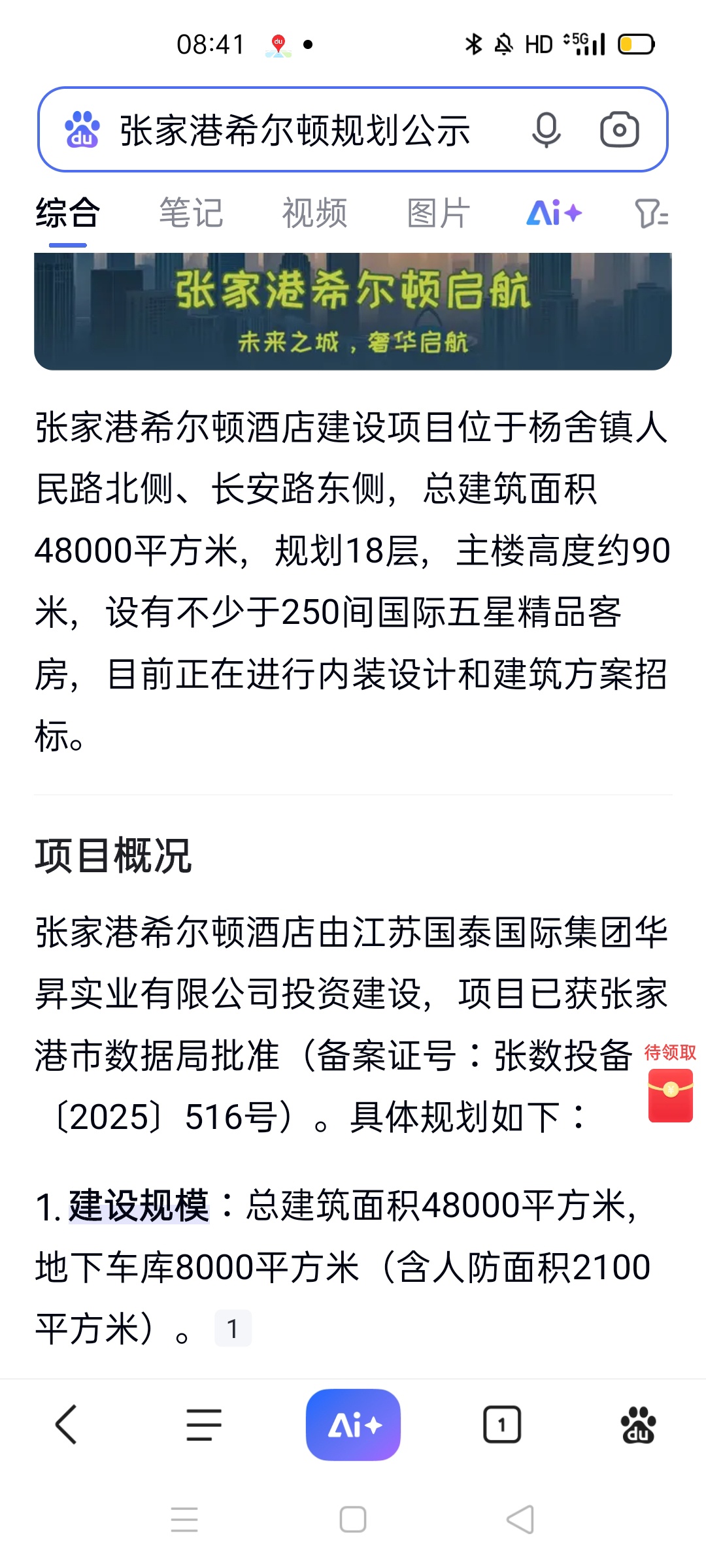Image resolution: width=706 pixels, height=1568 pixels.
Task: Open camera image search
Action: click(x=619, y=129)
